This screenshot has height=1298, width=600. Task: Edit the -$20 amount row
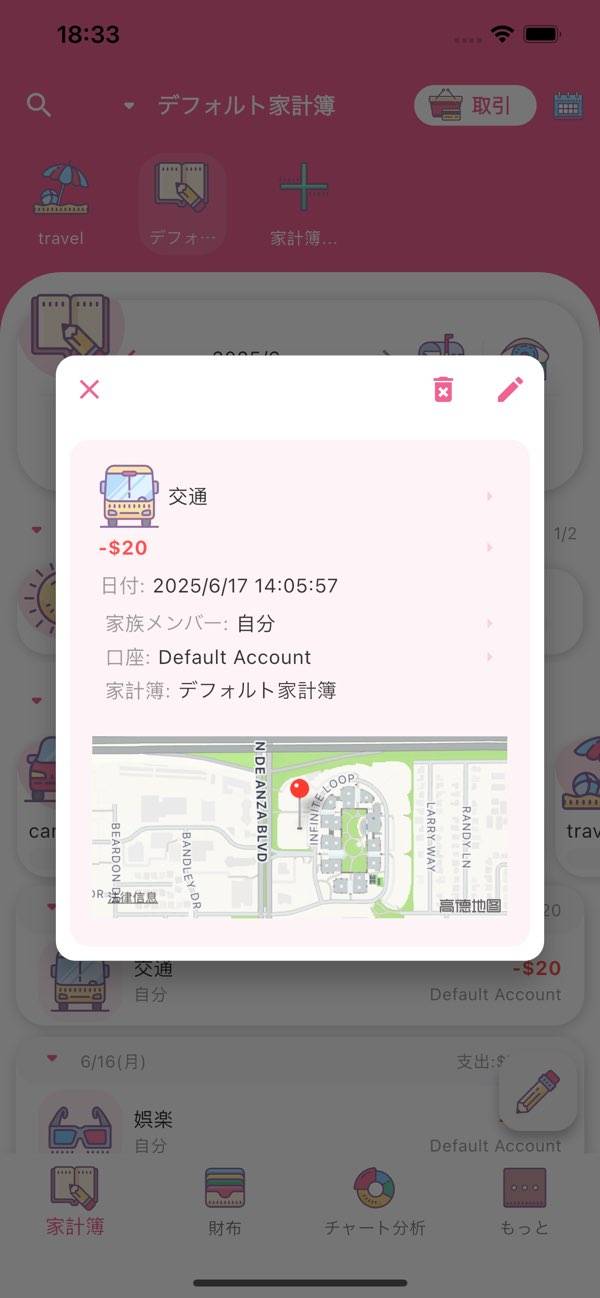click(298, 548)
